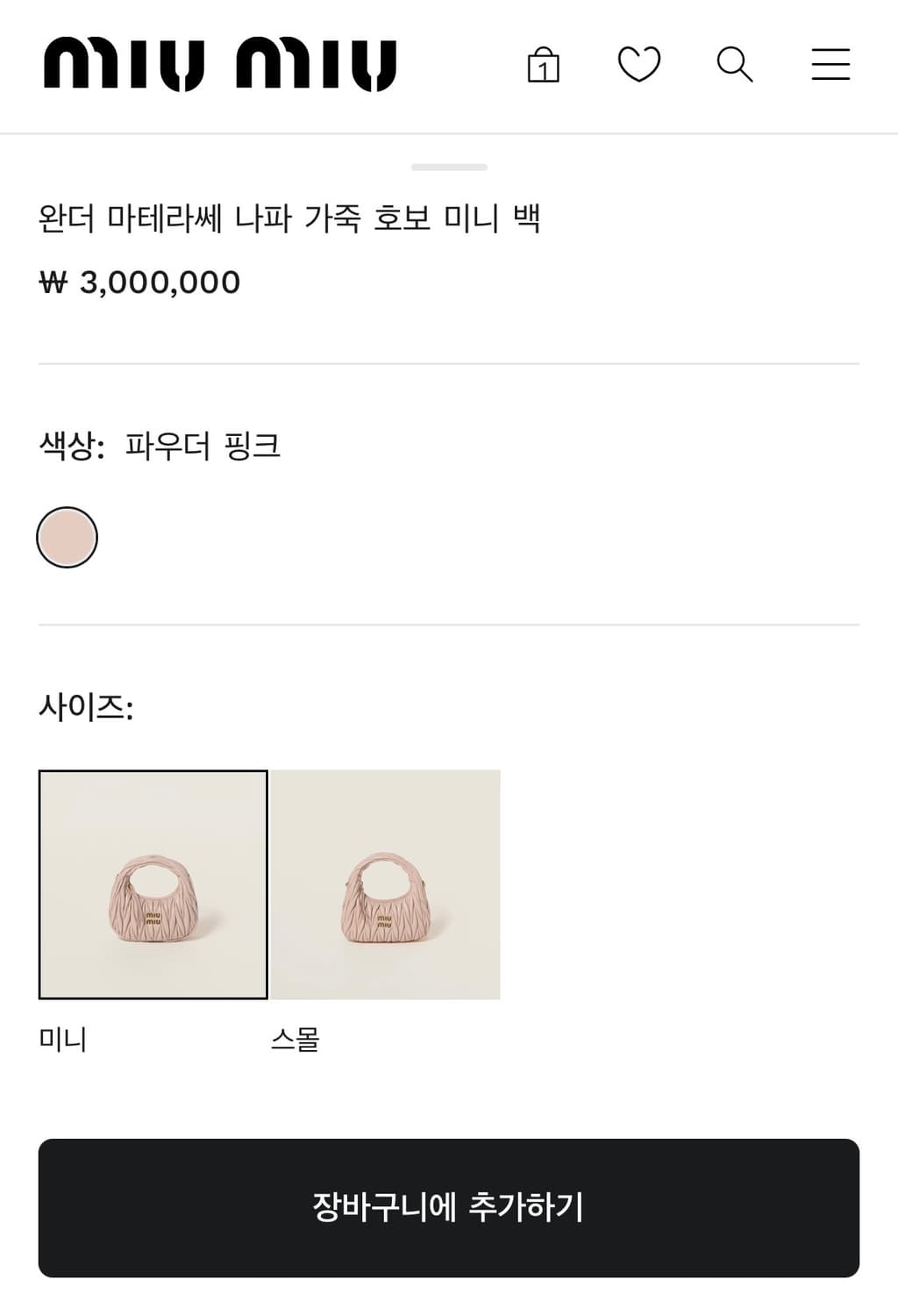Tap the heart icon to save product
This screenshot has height=1316, width=898.
click(641, 63)
